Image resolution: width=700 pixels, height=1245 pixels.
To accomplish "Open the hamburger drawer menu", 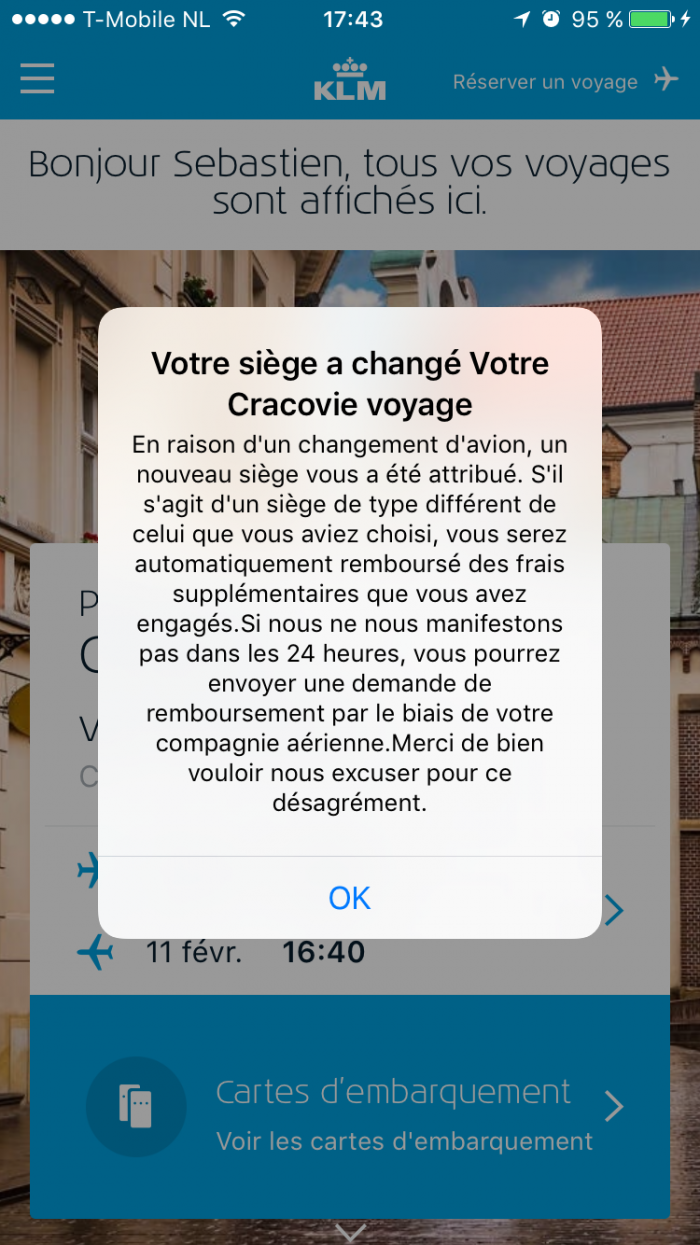I will click(x=37, y=79).
